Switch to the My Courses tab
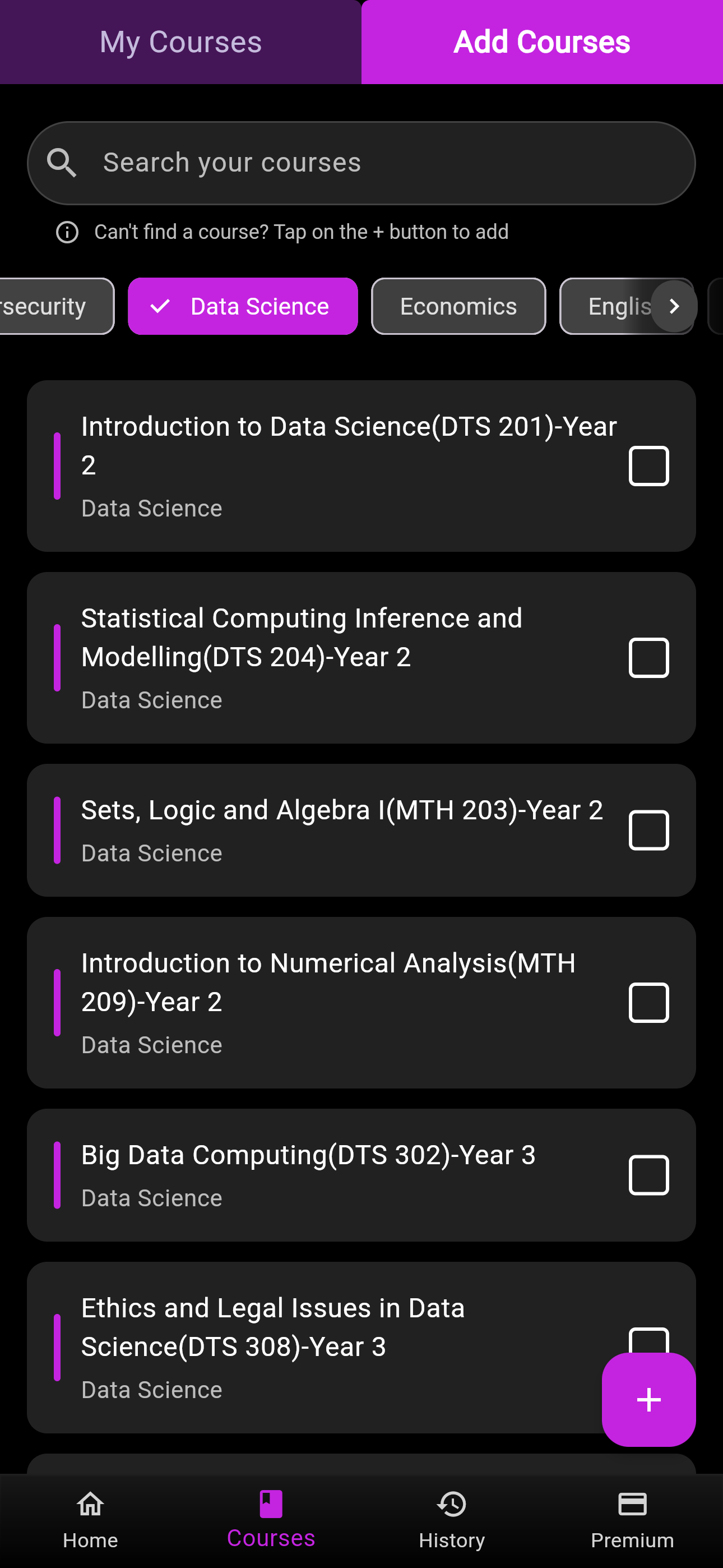The image size is (723, 1568). (180, 41)
